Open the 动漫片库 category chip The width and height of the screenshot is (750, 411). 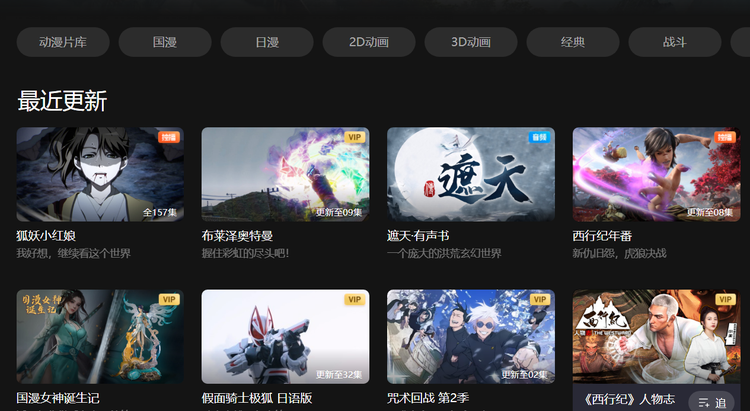pos(62,42)
